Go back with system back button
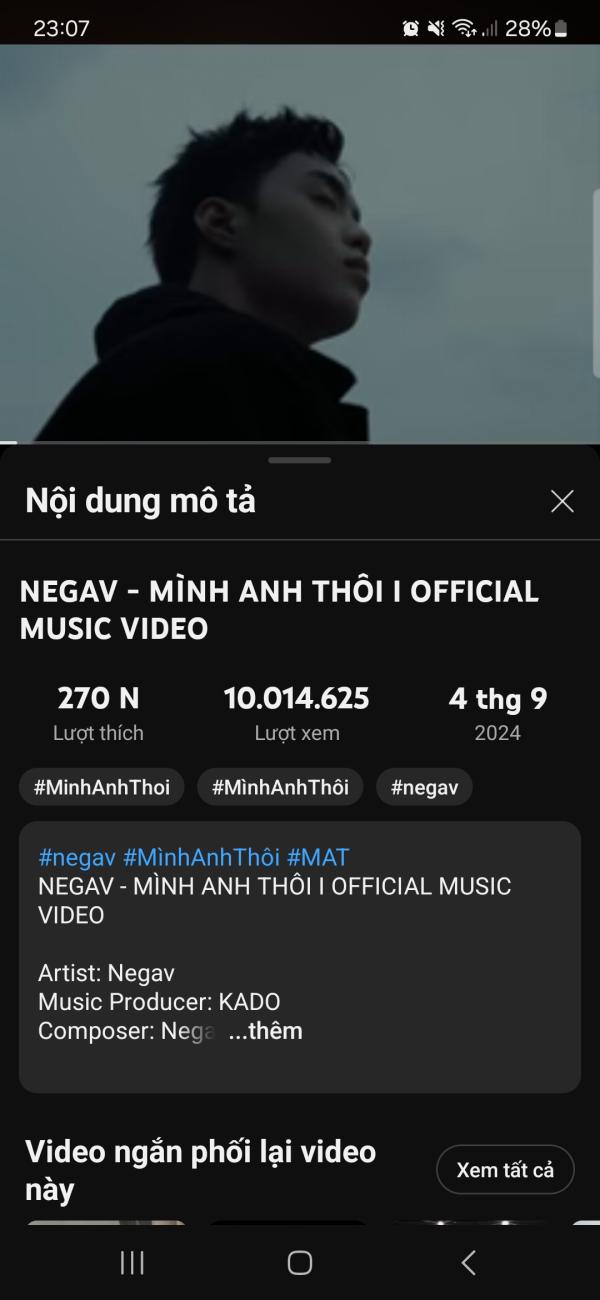This screenshot has width=600, height=1300. (468, 1263)
